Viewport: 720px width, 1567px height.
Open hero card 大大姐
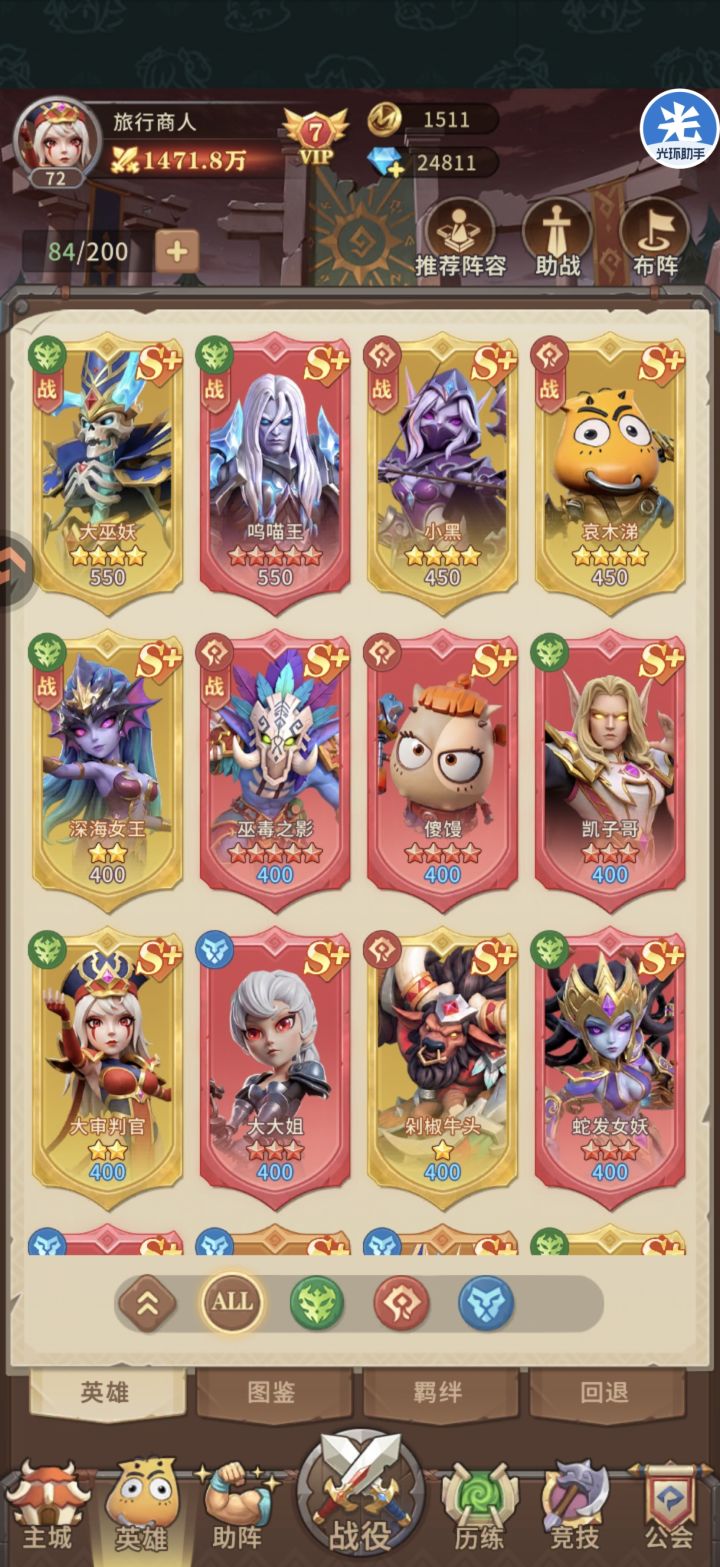click(275, 1058)
